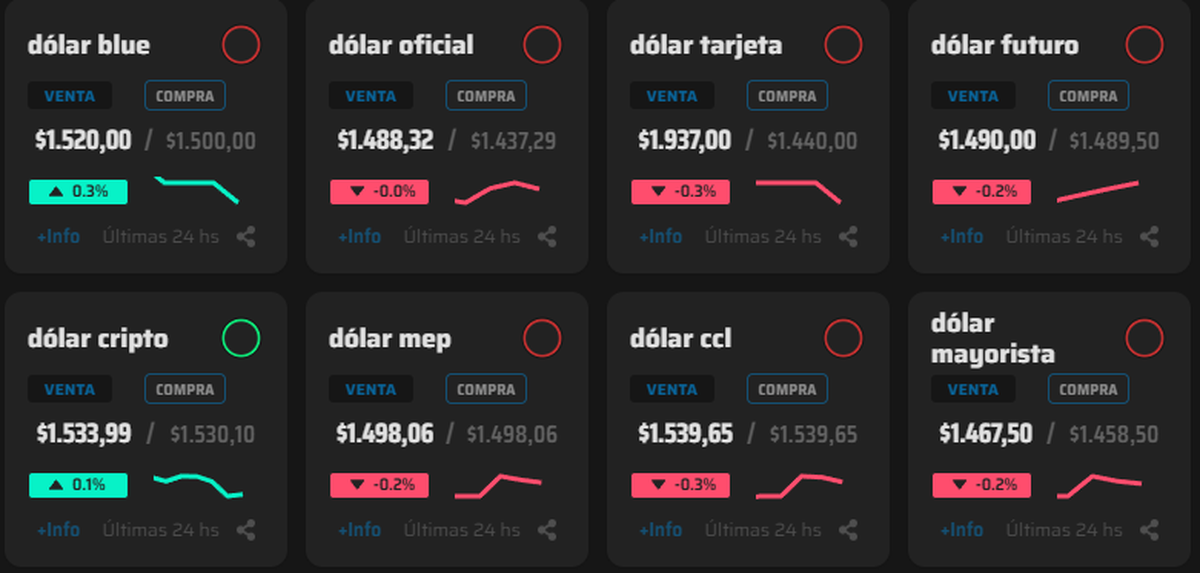
Task: Share the dólar mep quote
Action: [547, 530]
